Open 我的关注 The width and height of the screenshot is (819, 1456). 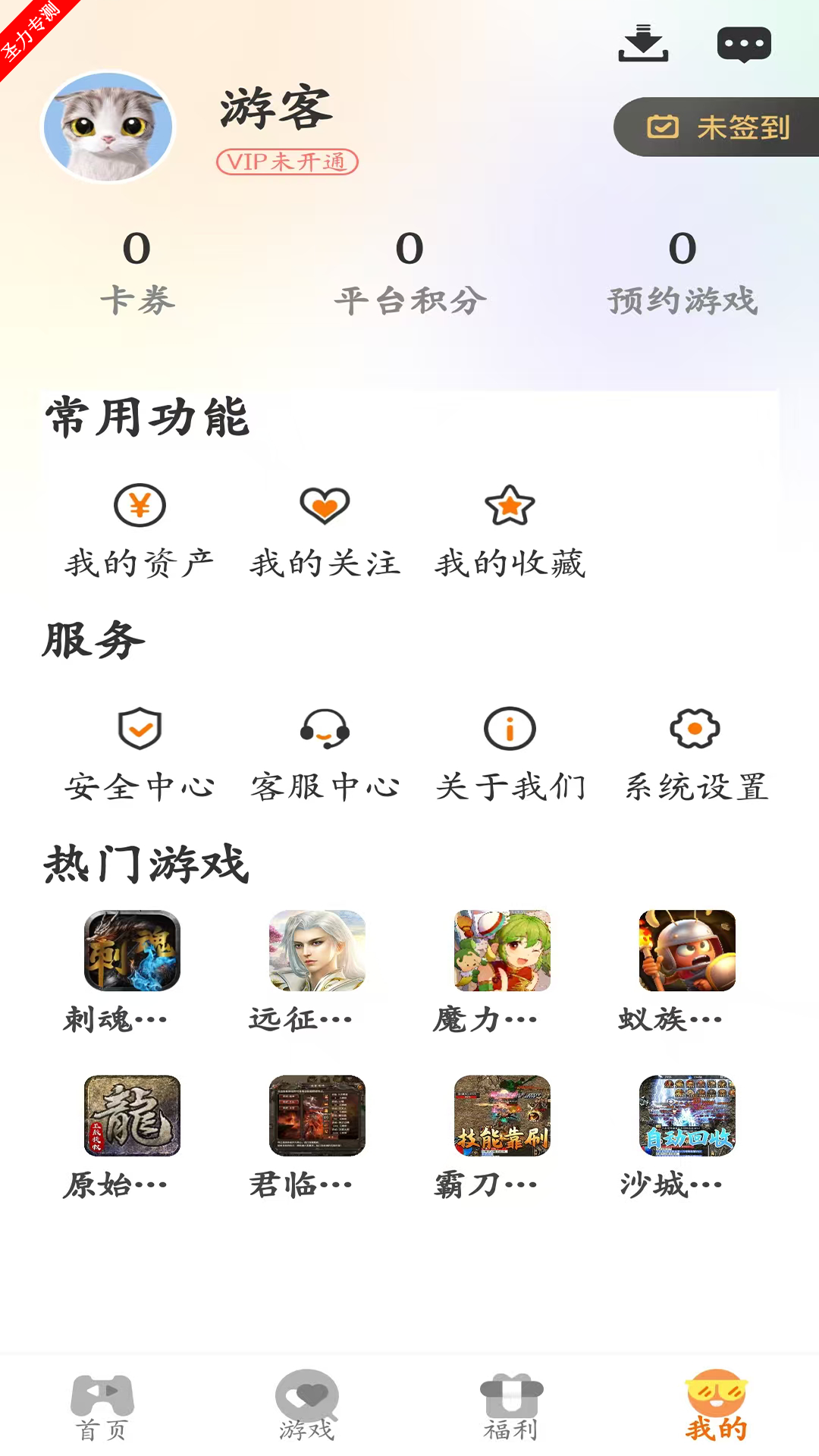(x=325, y=531)
